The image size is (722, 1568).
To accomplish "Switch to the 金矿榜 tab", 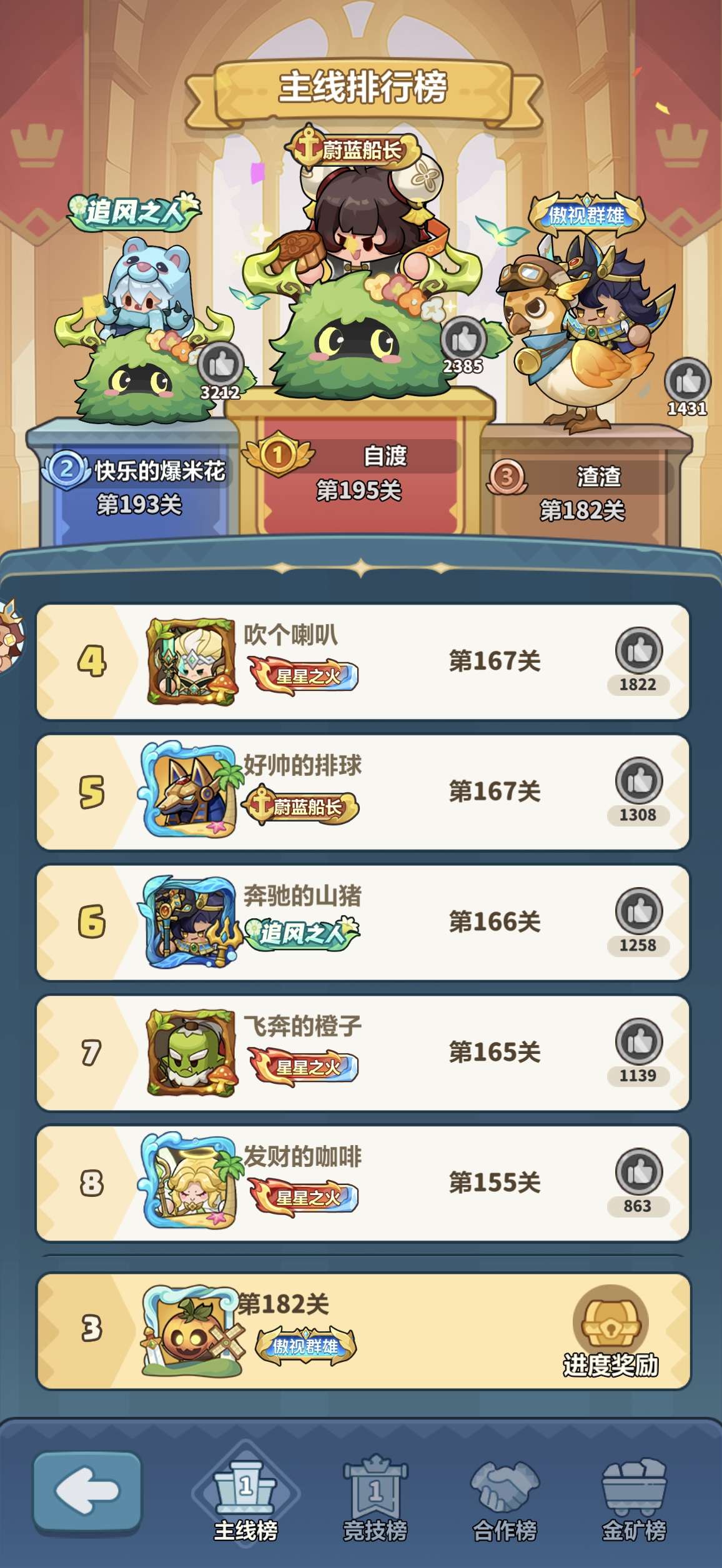I will pyautogui.click(x=634, y=1501).
